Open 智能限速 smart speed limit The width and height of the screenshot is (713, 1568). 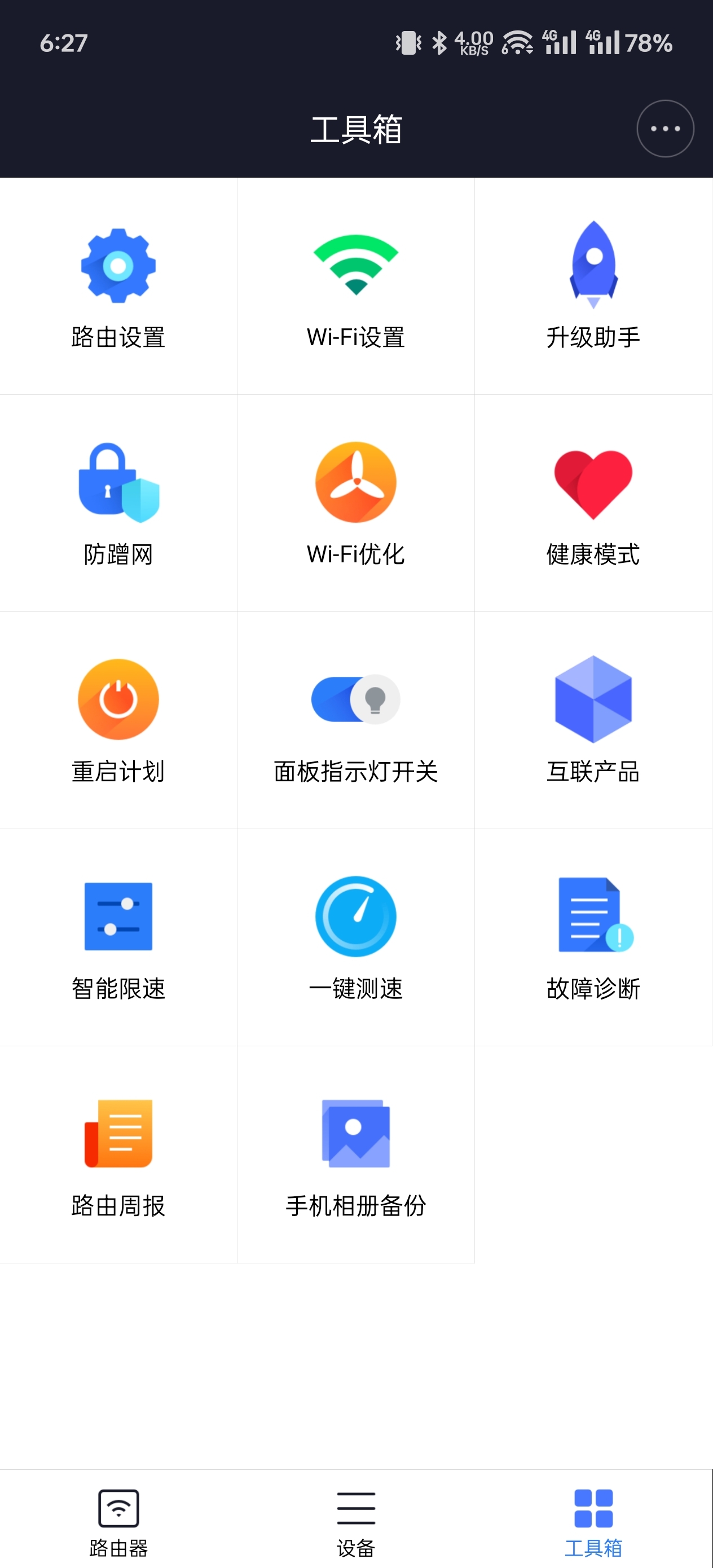point(118,938)
